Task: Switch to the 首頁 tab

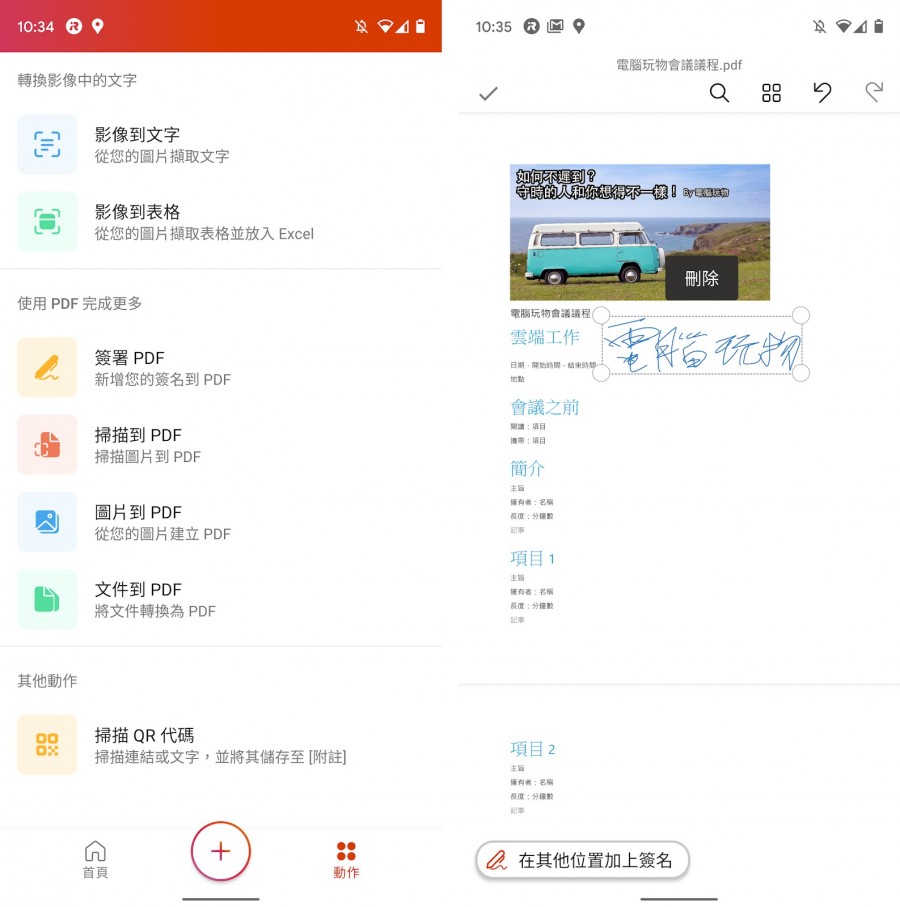Action: coord(95,858)
